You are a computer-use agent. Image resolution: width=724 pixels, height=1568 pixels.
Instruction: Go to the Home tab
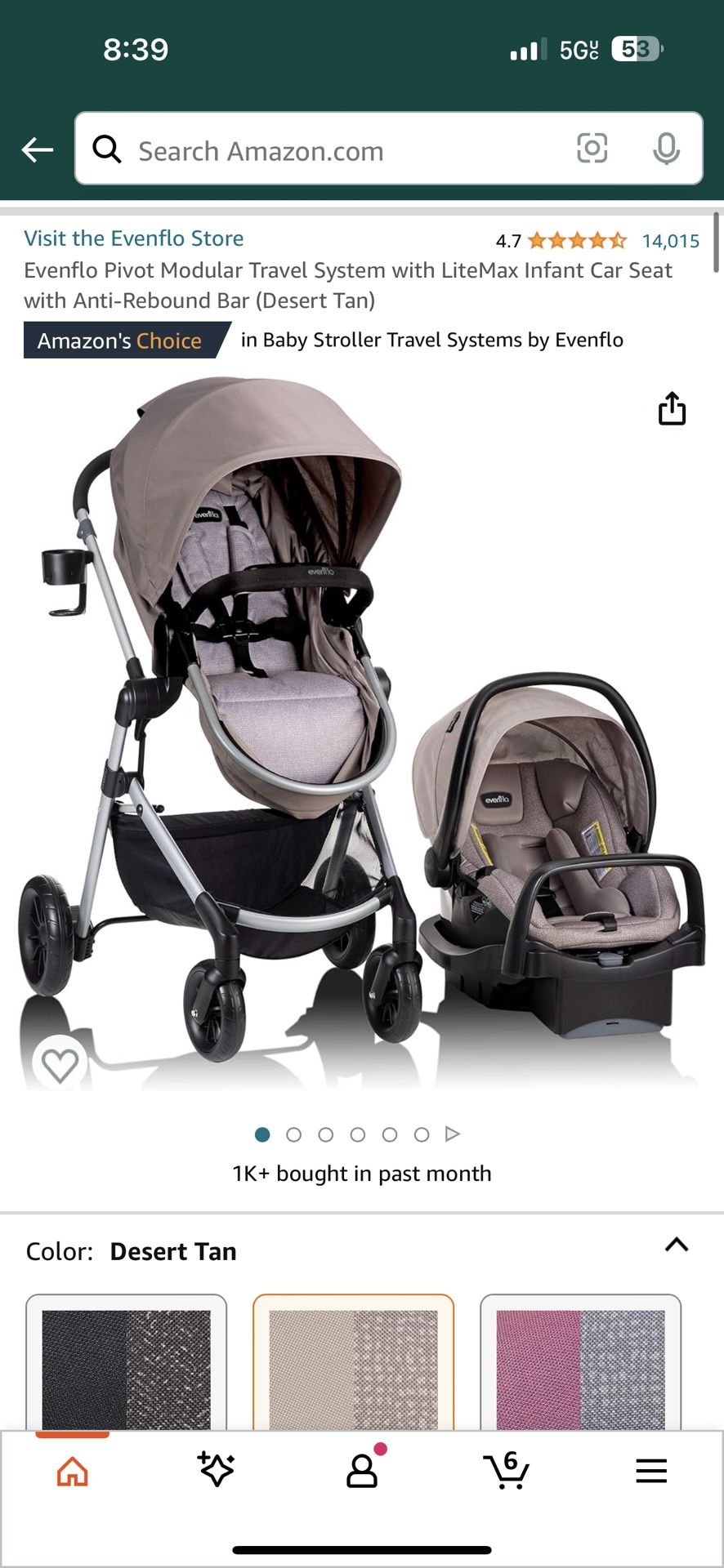[73, 1472]
